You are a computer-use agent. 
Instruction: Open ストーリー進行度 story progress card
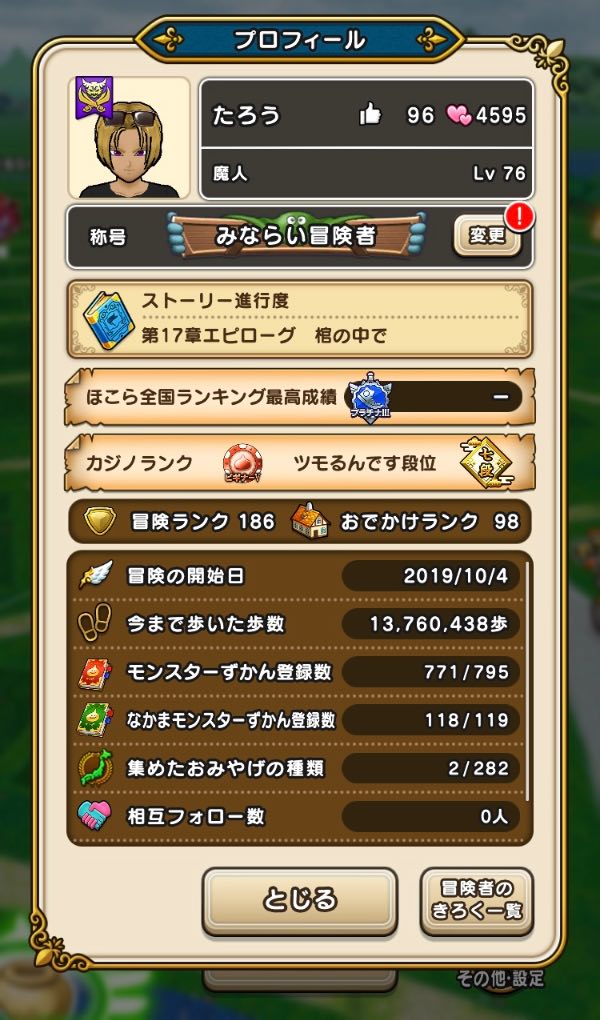300,319
